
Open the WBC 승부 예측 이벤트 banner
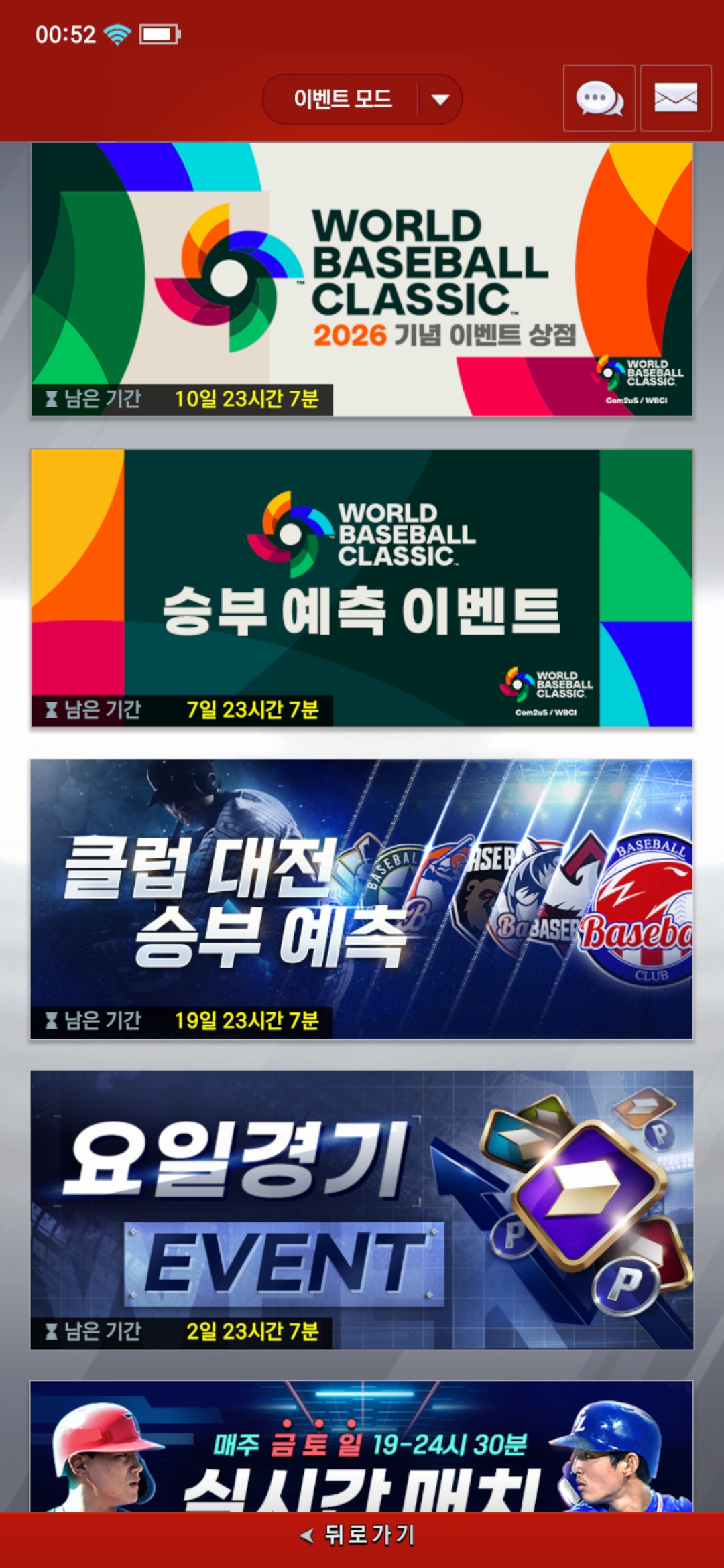click(x=362, y=588)
